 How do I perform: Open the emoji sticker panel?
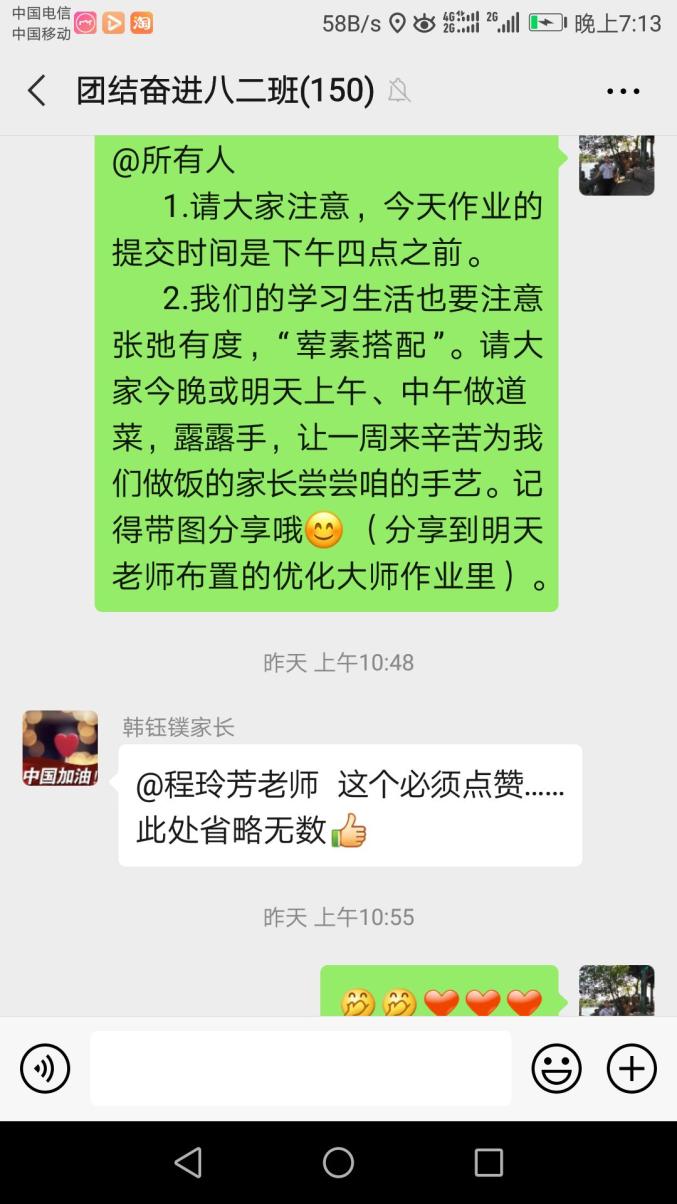click(556, 1068)
